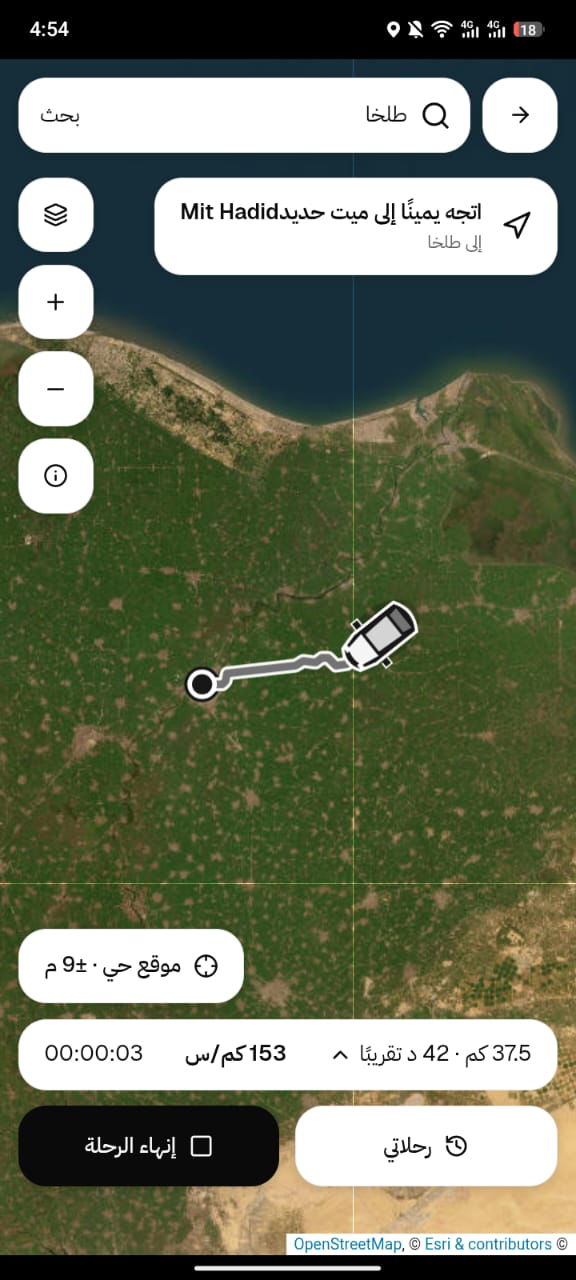
Task: Tap the arrow button beside the search bar
Action: [x=520, y=115]
